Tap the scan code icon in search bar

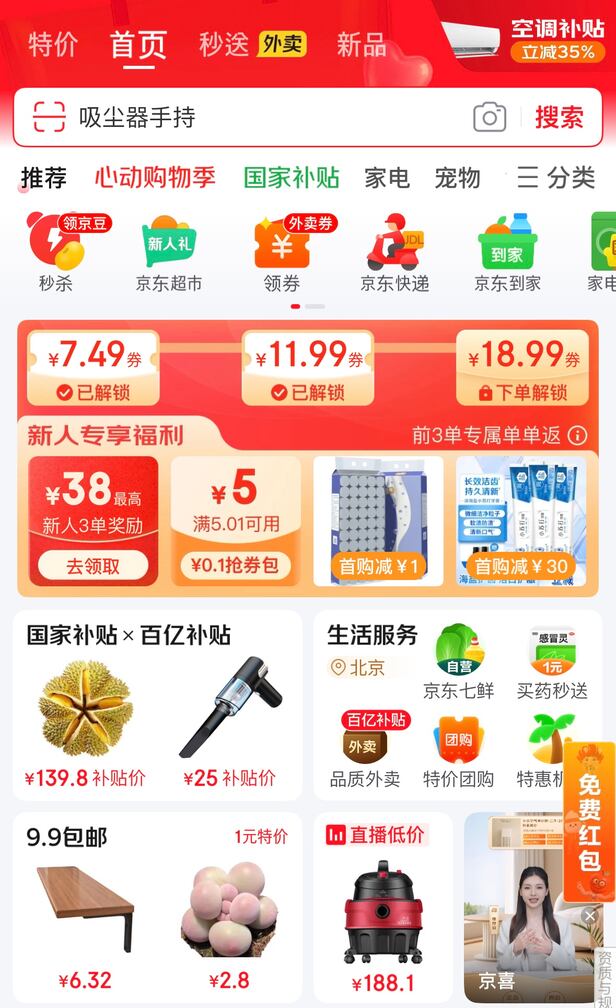coord(48,118)
